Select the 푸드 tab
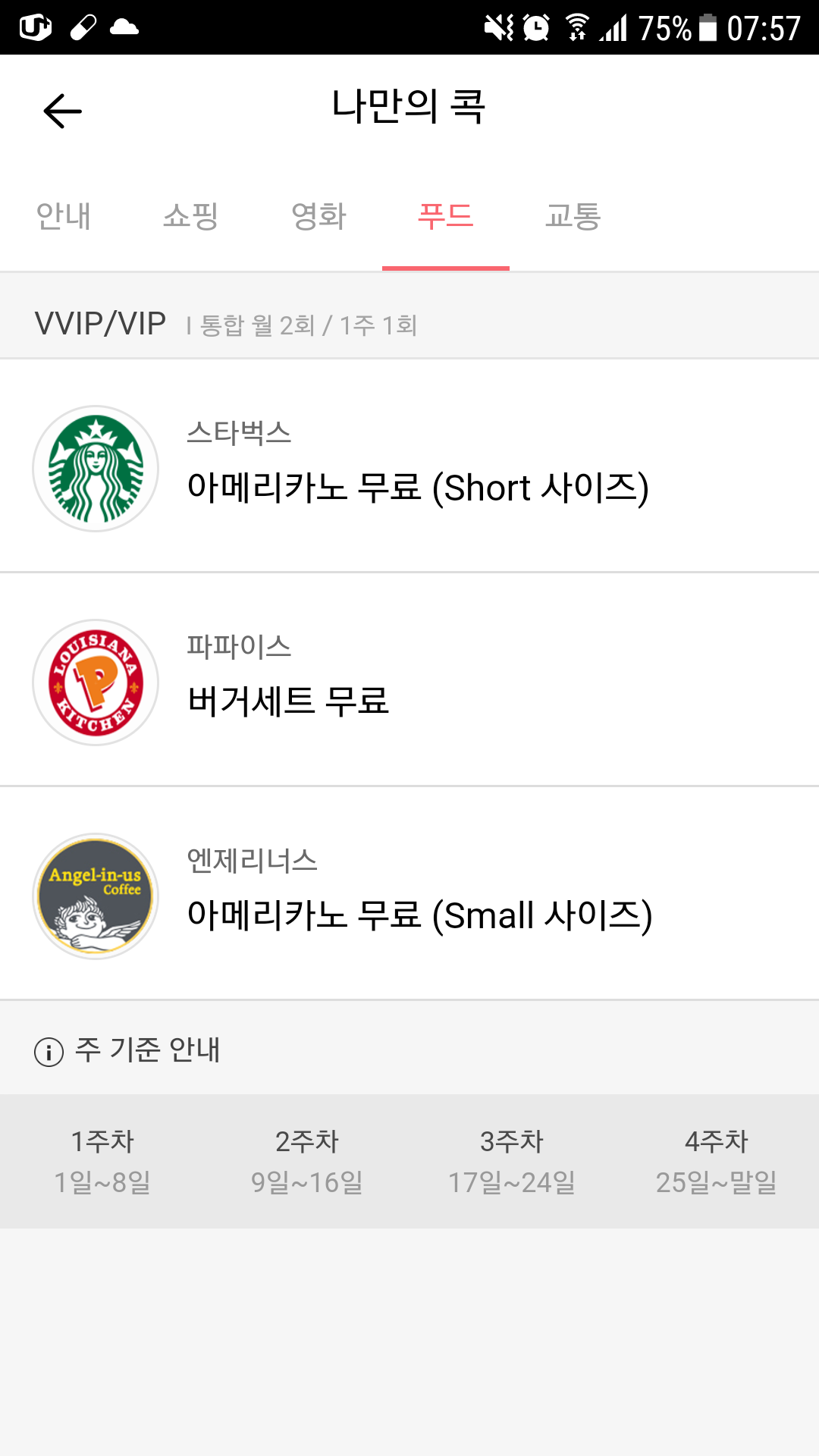 coord(446,217)
